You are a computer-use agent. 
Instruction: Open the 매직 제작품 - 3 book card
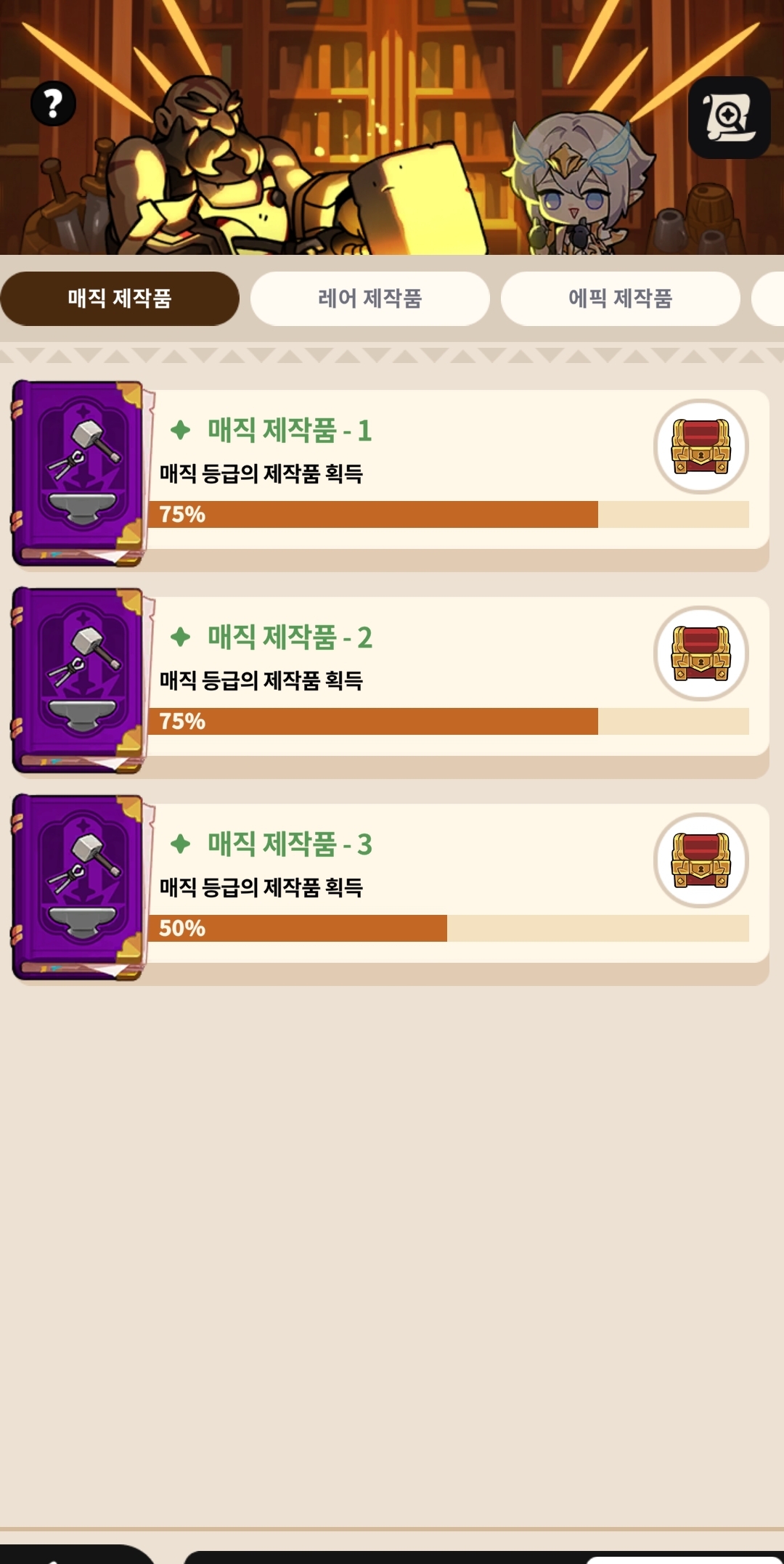click(x=80, y=887)
